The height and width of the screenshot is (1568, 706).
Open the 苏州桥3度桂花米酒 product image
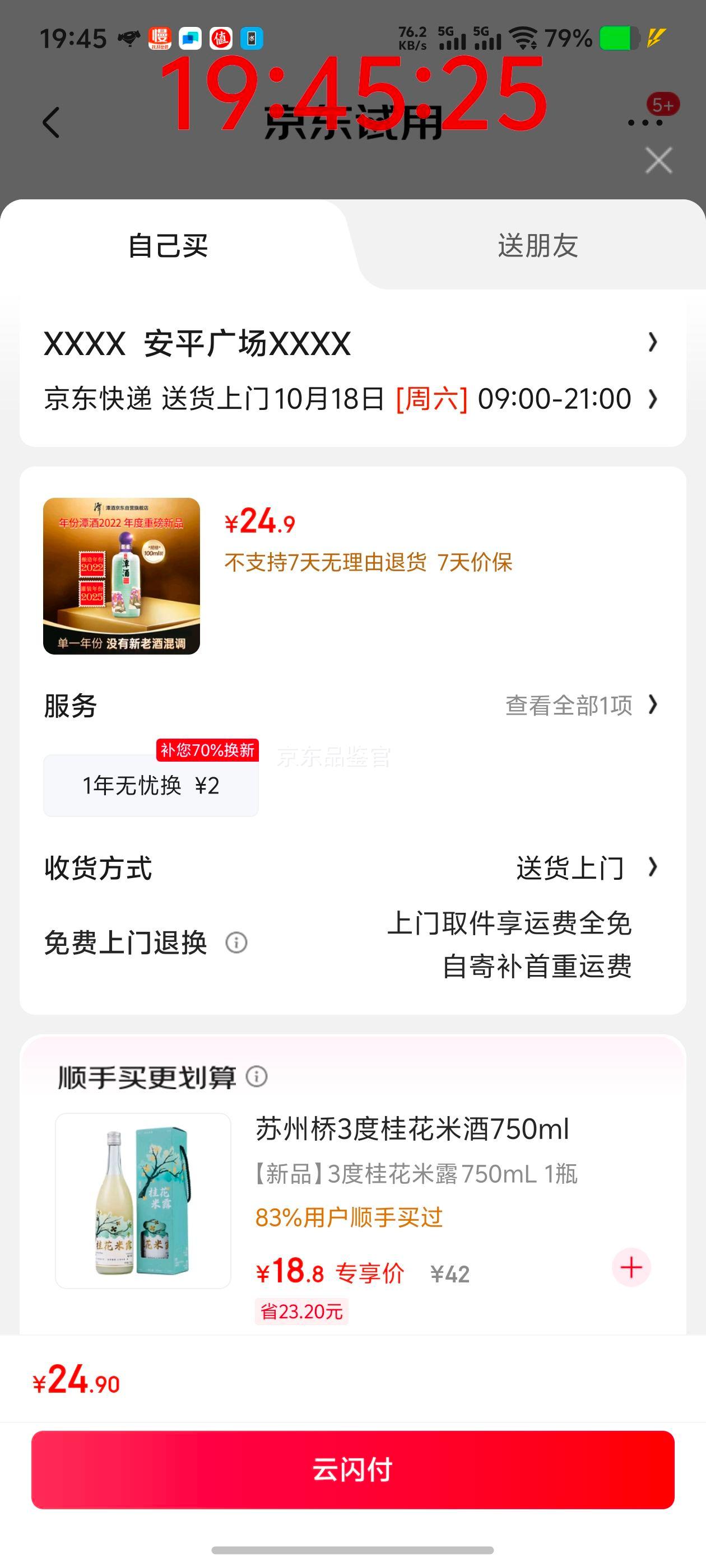(x=143, y=1200)
